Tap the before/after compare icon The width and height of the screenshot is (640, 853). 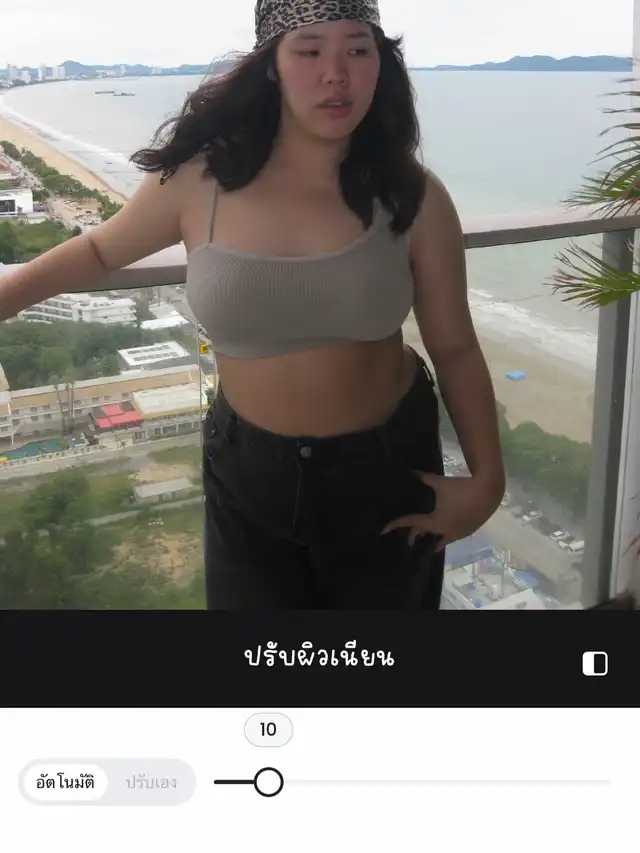tap(595, 664)
